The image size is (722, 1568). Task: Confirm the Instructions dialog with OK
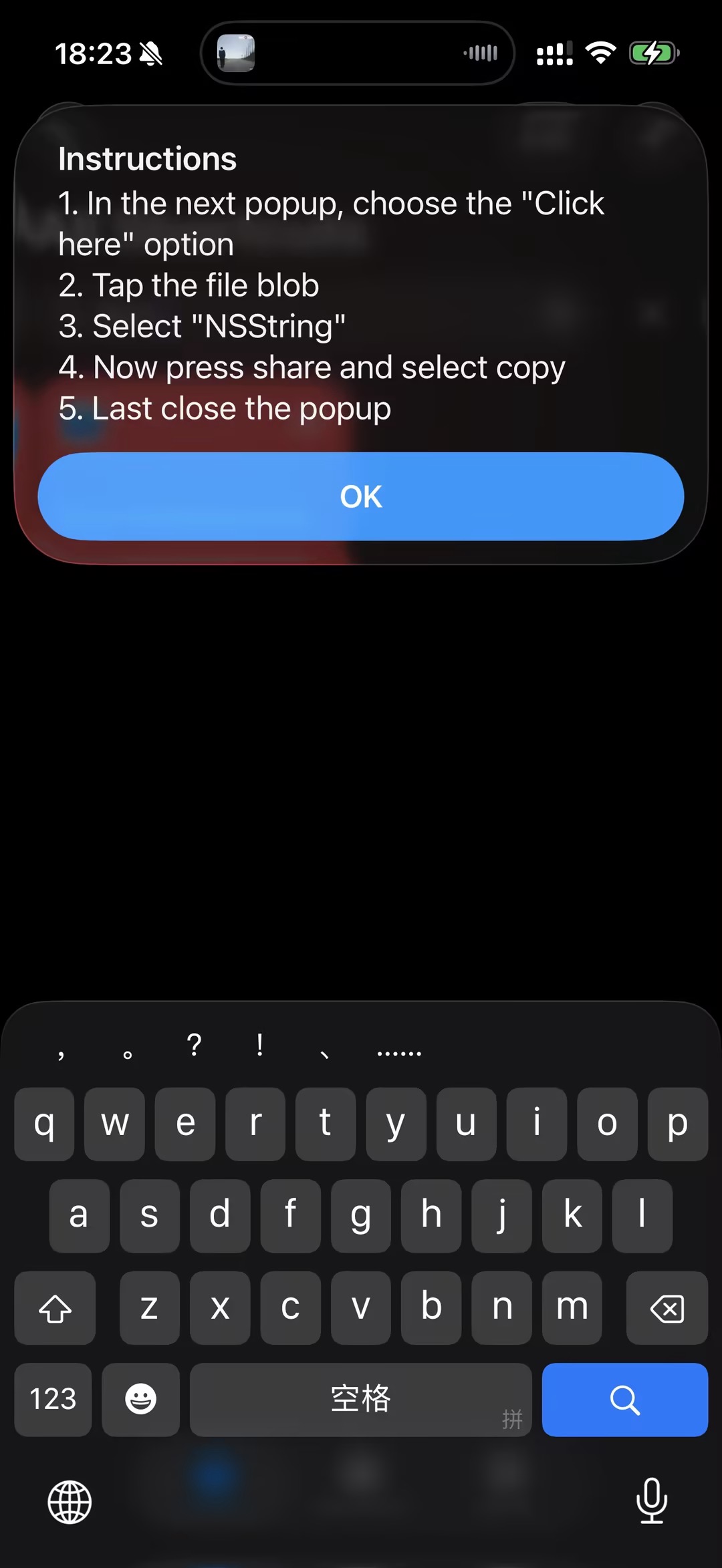(360, 496)
